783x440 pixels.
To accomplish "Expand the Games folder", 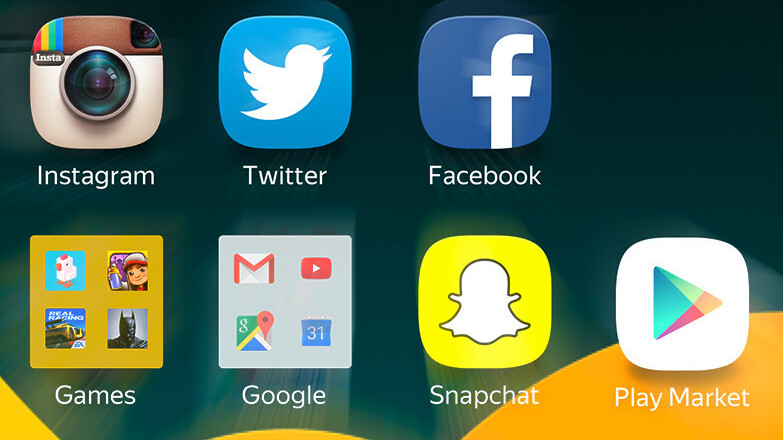I will 96,301.
